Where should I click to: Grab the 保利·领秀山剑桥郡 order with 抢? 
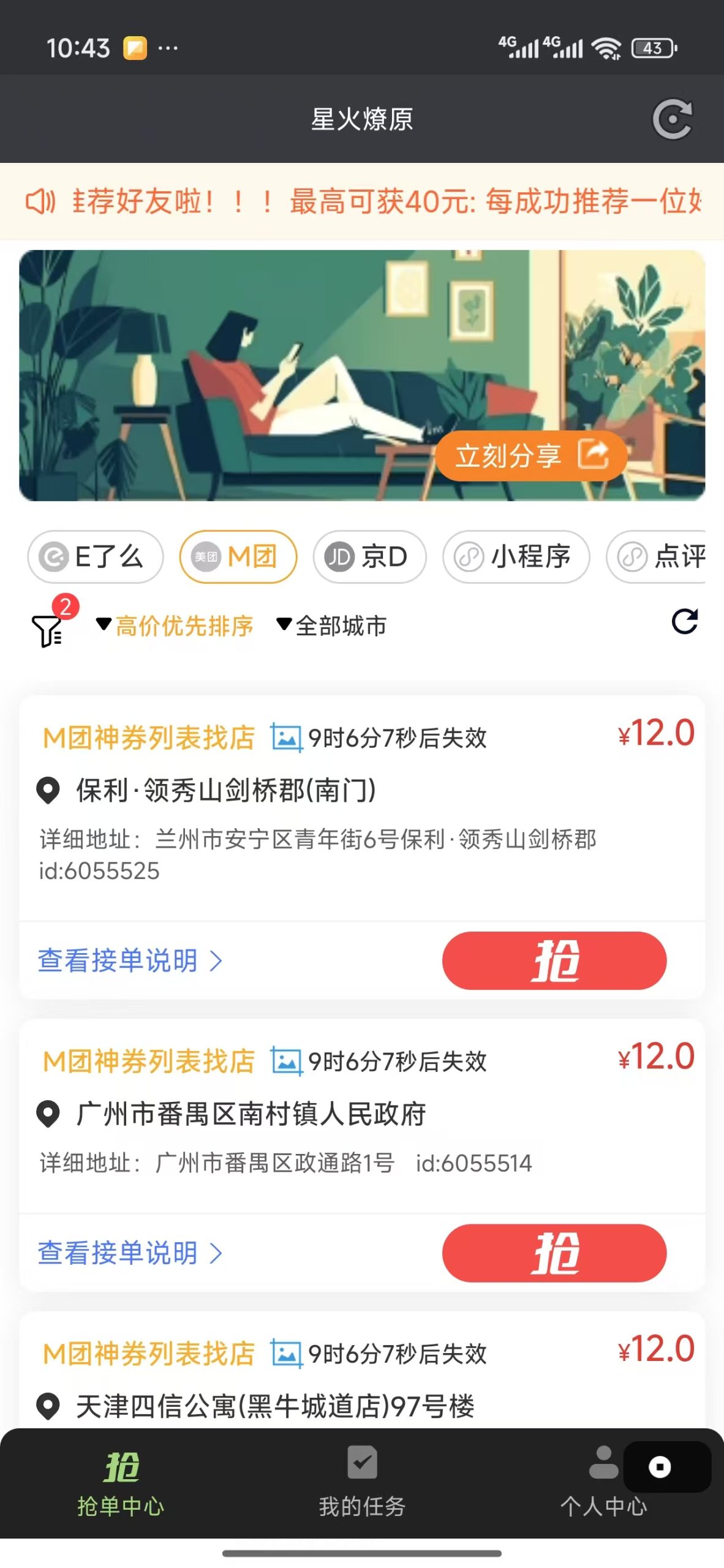click(554, 960)
